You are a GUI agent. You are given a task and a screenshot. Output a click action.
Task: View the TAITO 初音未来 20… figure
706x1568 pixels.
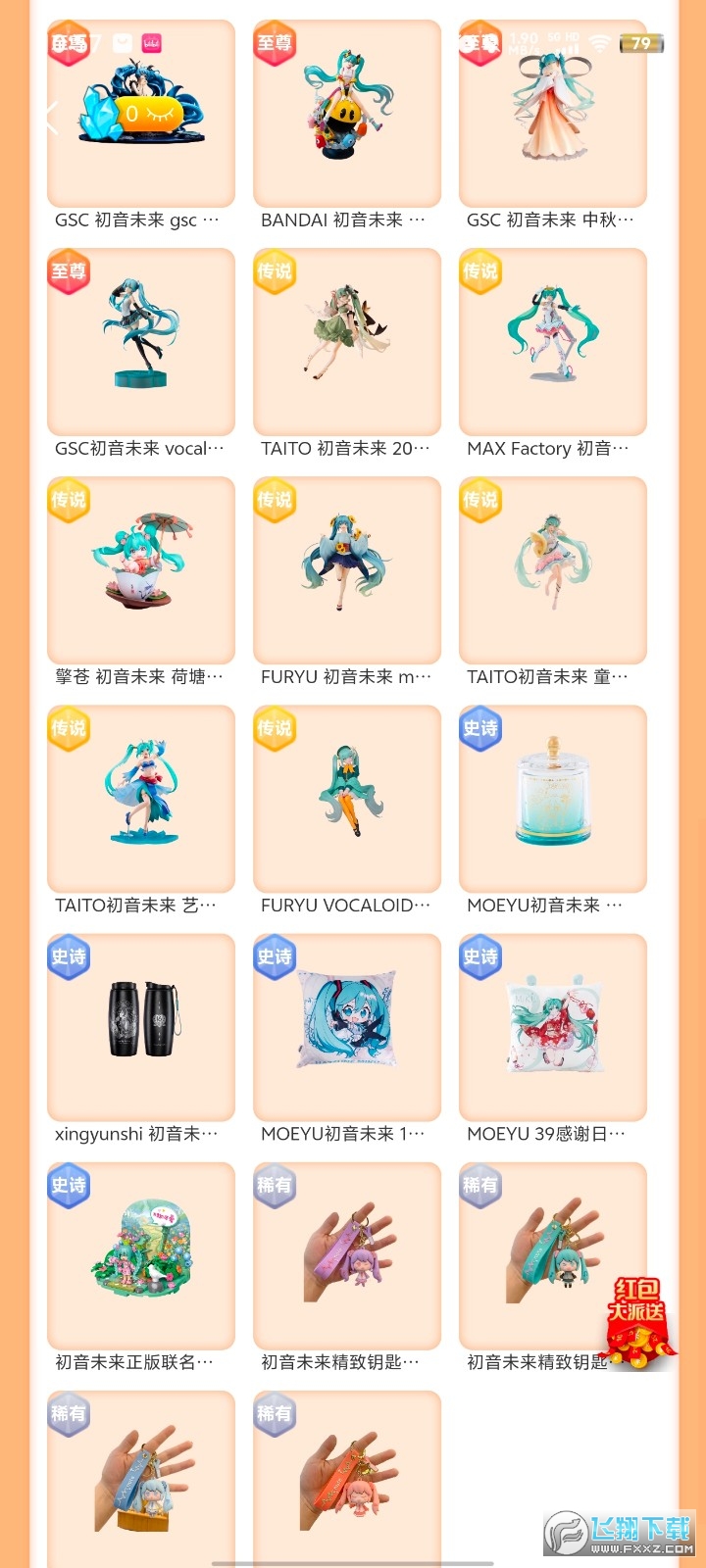coord(347,343)
